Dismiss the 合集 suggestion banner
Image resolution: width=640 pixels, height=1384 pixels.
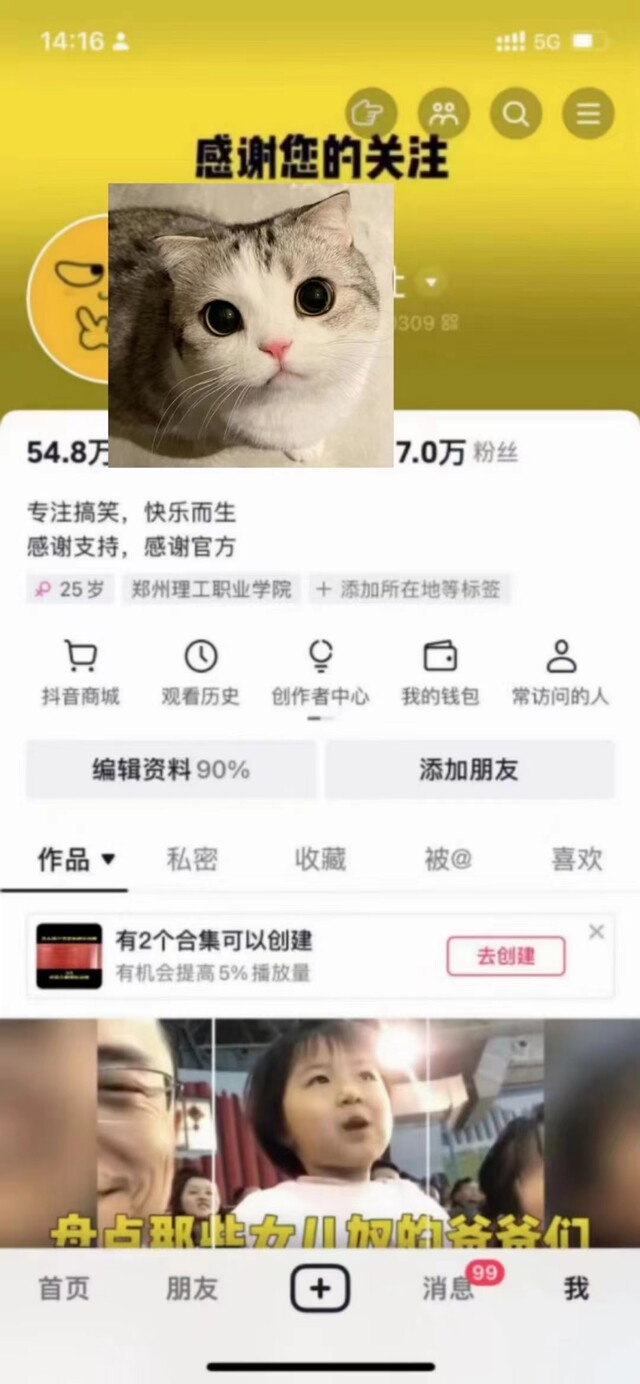point(597,932)
